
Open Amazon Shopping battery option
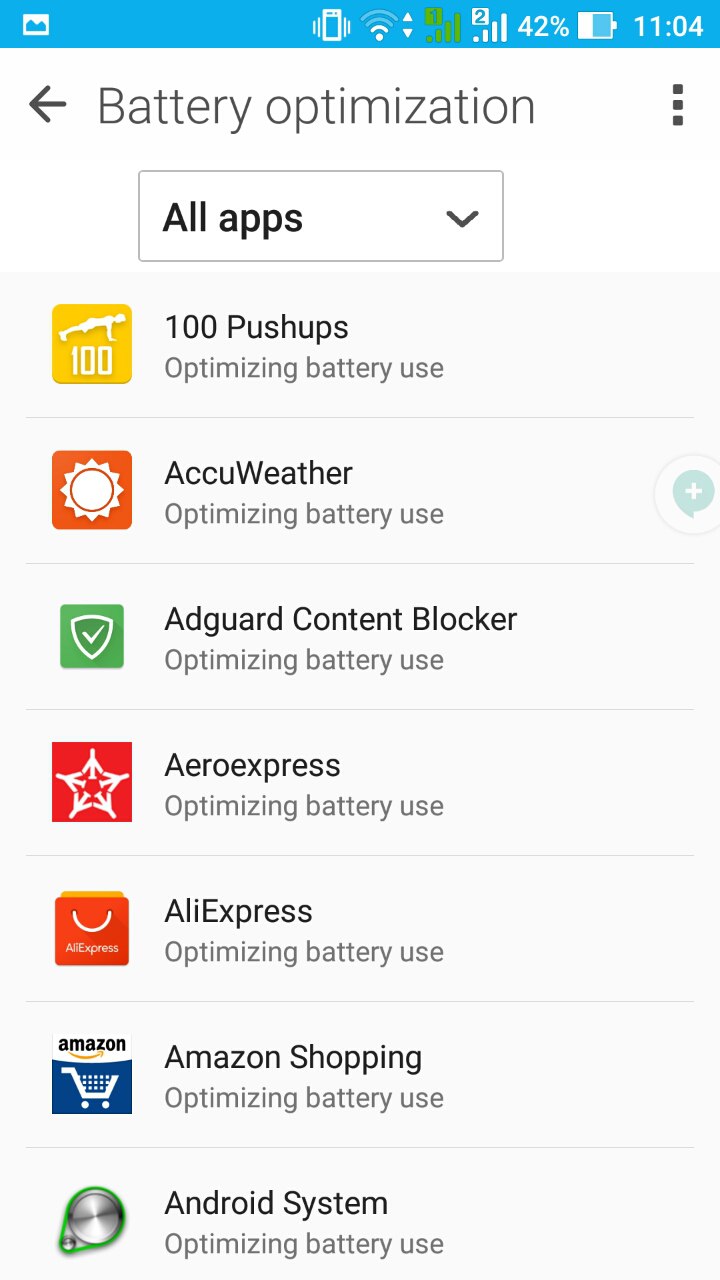pos(360,1075)
